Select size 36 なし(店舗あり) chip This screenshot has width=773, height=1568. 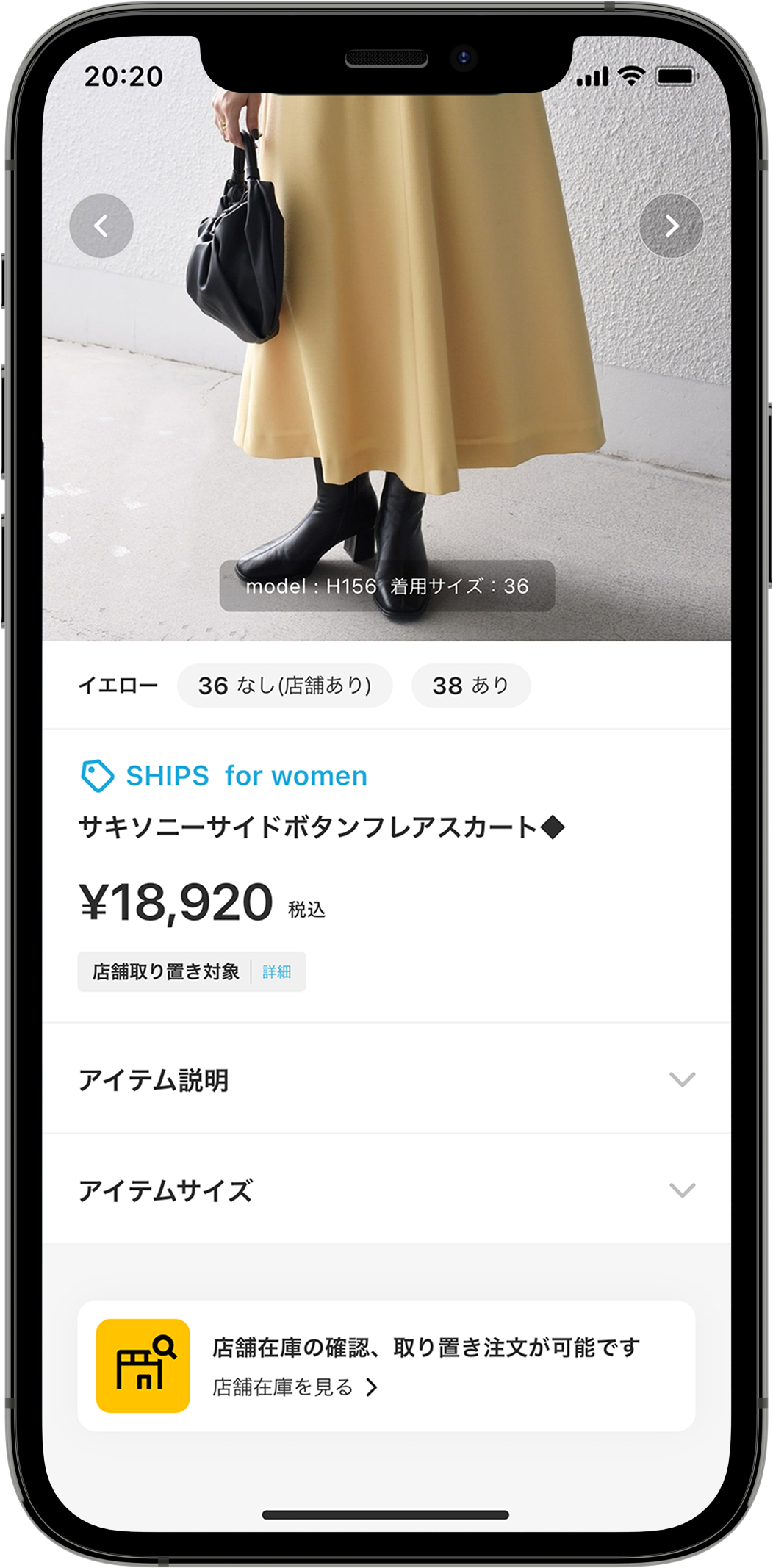pos(284,686)
